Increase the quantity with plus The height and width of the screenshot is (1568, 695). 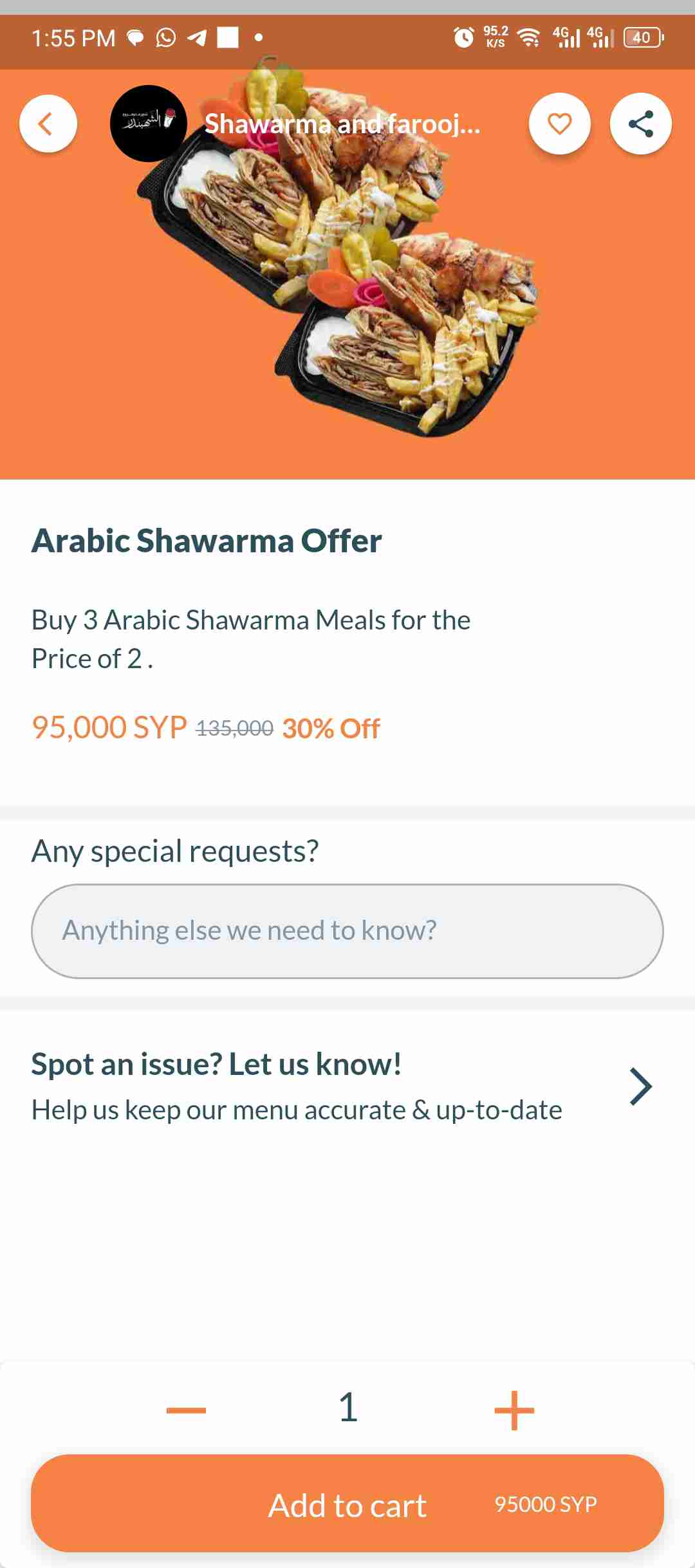click(x=514, y=1410)
